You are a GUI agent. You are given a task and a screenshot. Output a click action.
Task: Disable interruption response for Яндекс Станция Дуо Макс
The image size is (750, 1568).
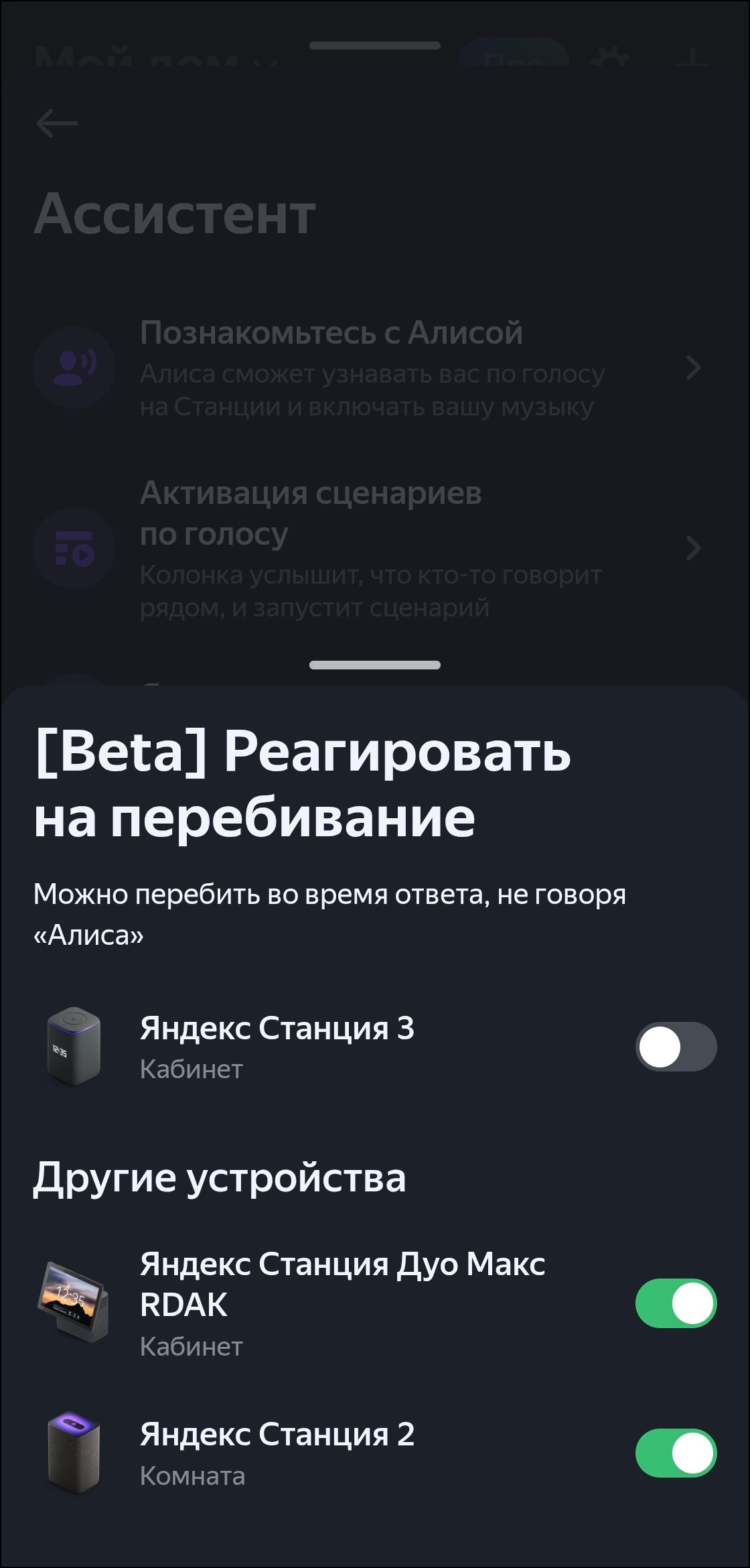coord(675,1303)
